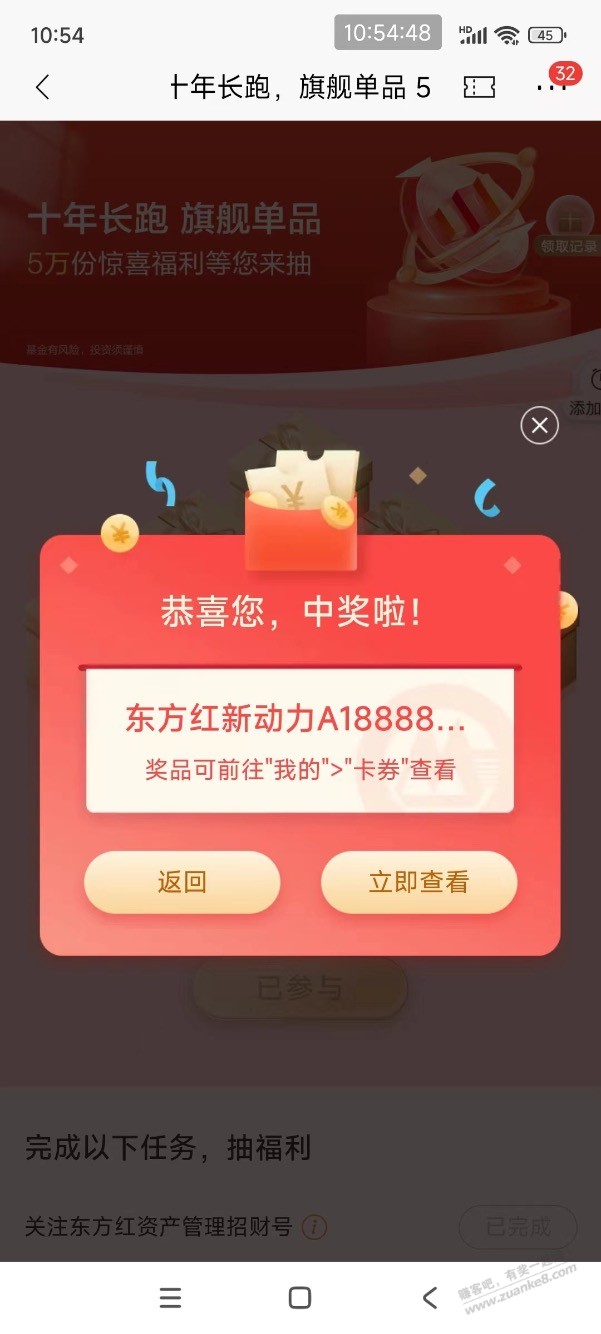Tap 立即查看 to view the prize
This screenshot has width=601, height=1334.
coord(418,882)
